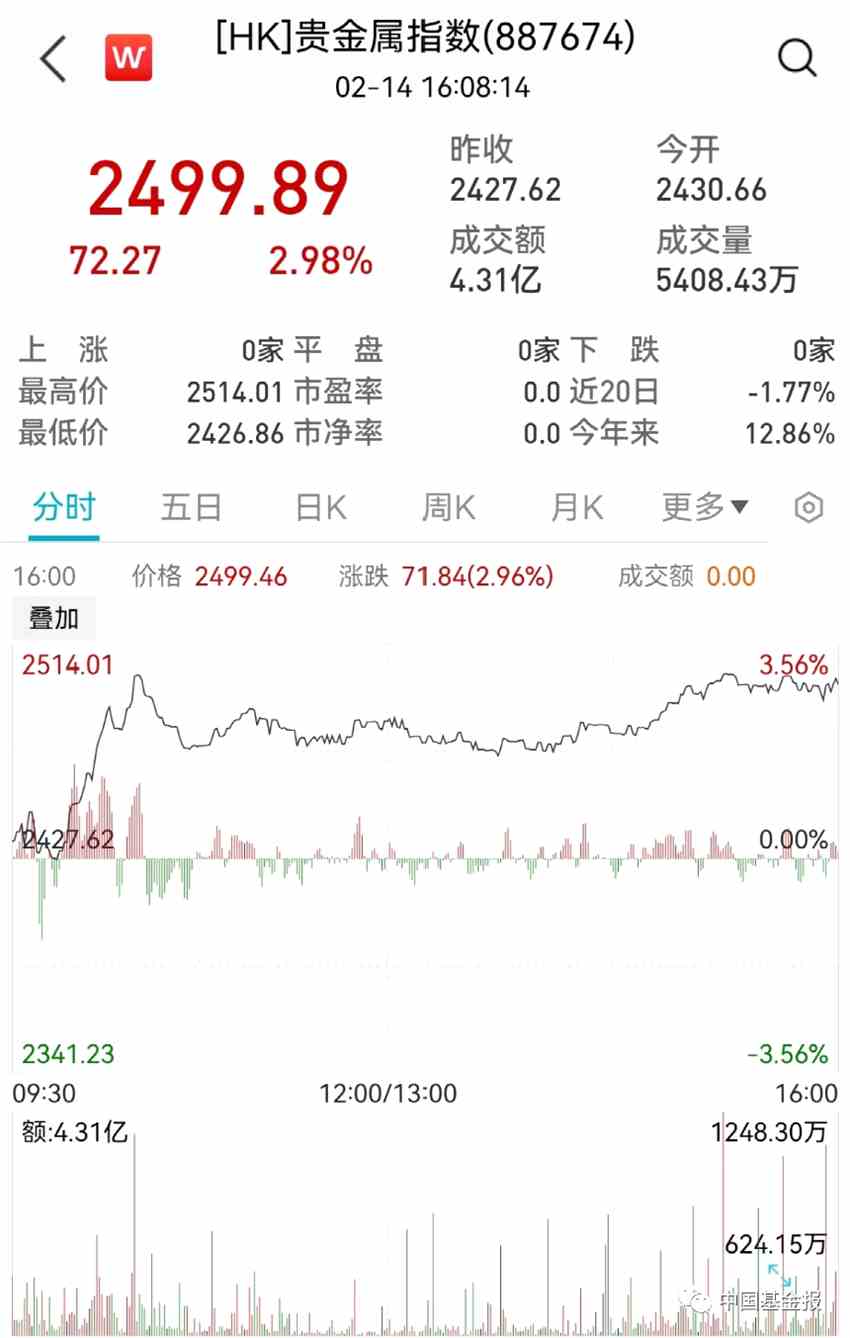
Task: Open chart settings hexagon icon
Action: tap(808, 508)
